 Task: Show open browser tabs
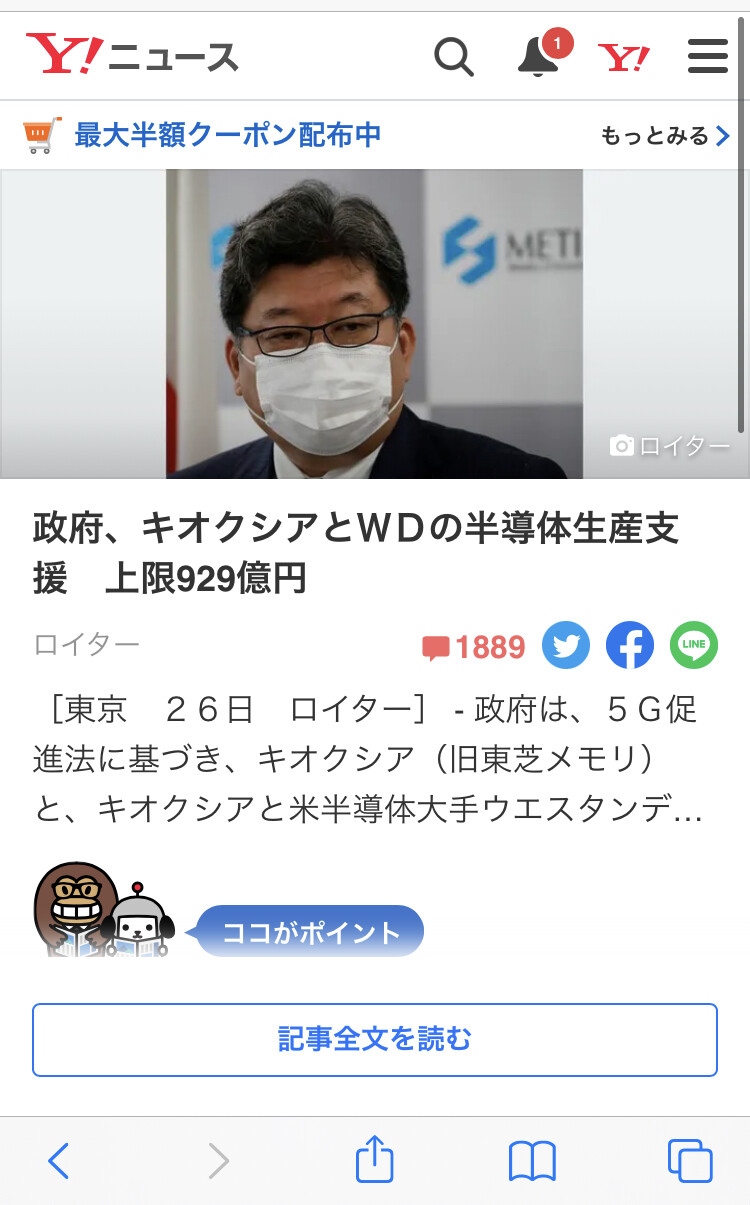pos(690,1161)
